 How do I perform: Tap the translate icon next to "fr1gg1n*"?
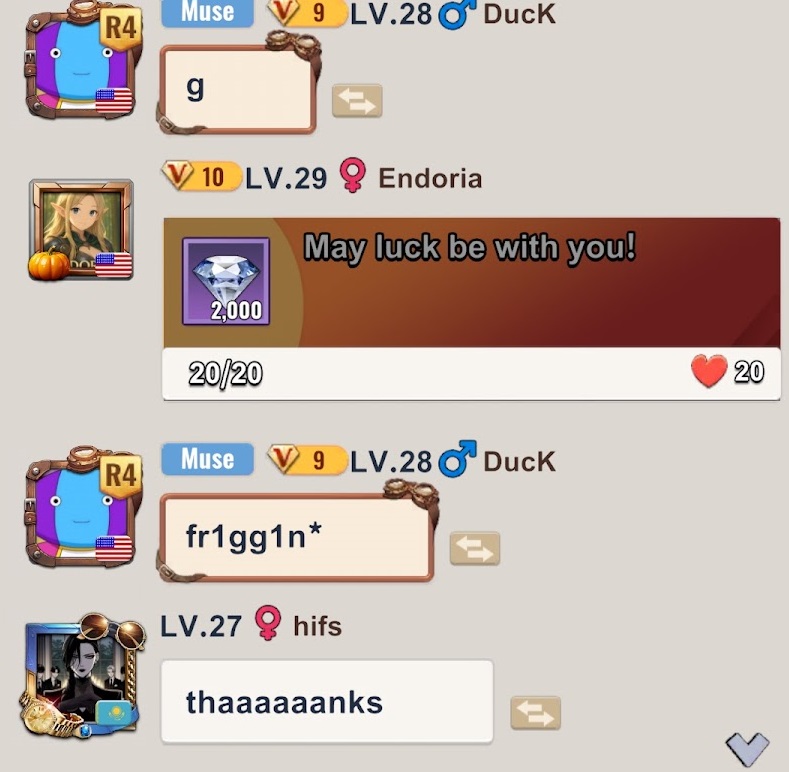(473, 548)
